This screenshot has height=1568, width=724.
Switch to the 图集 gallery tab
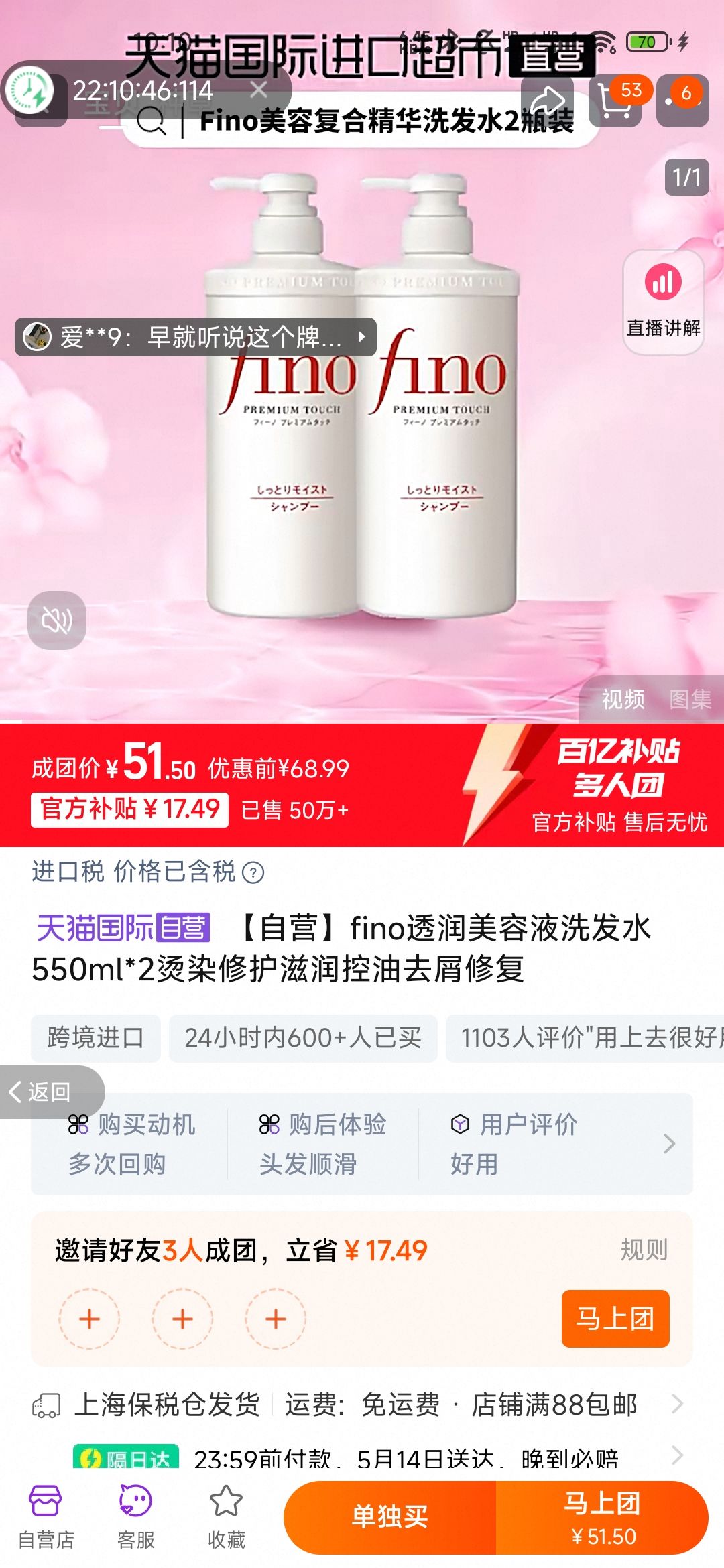[690, 700]
